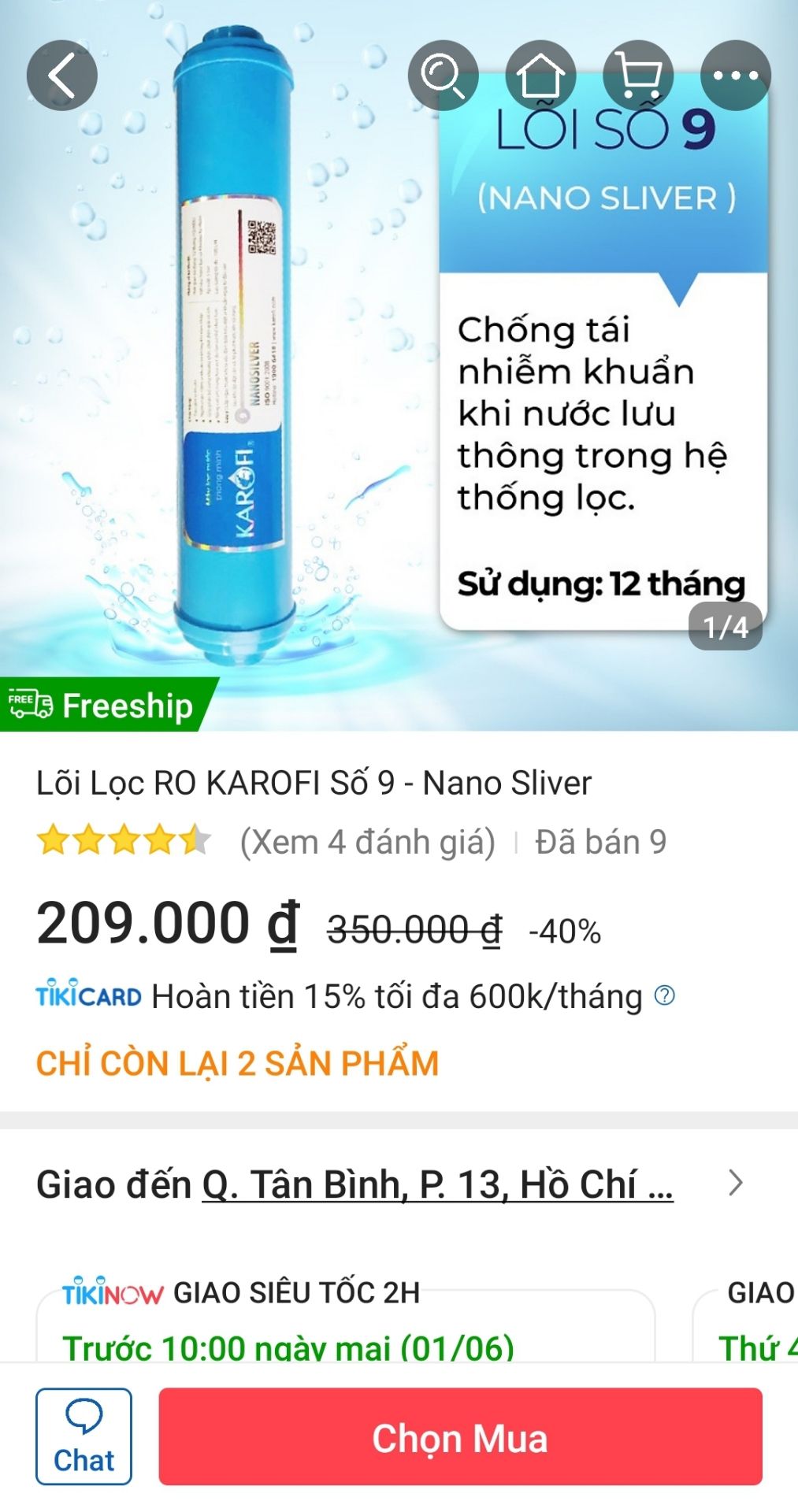Tap the back arrow icon
This screenshot has width=798, height=1512.
[63, 75]
